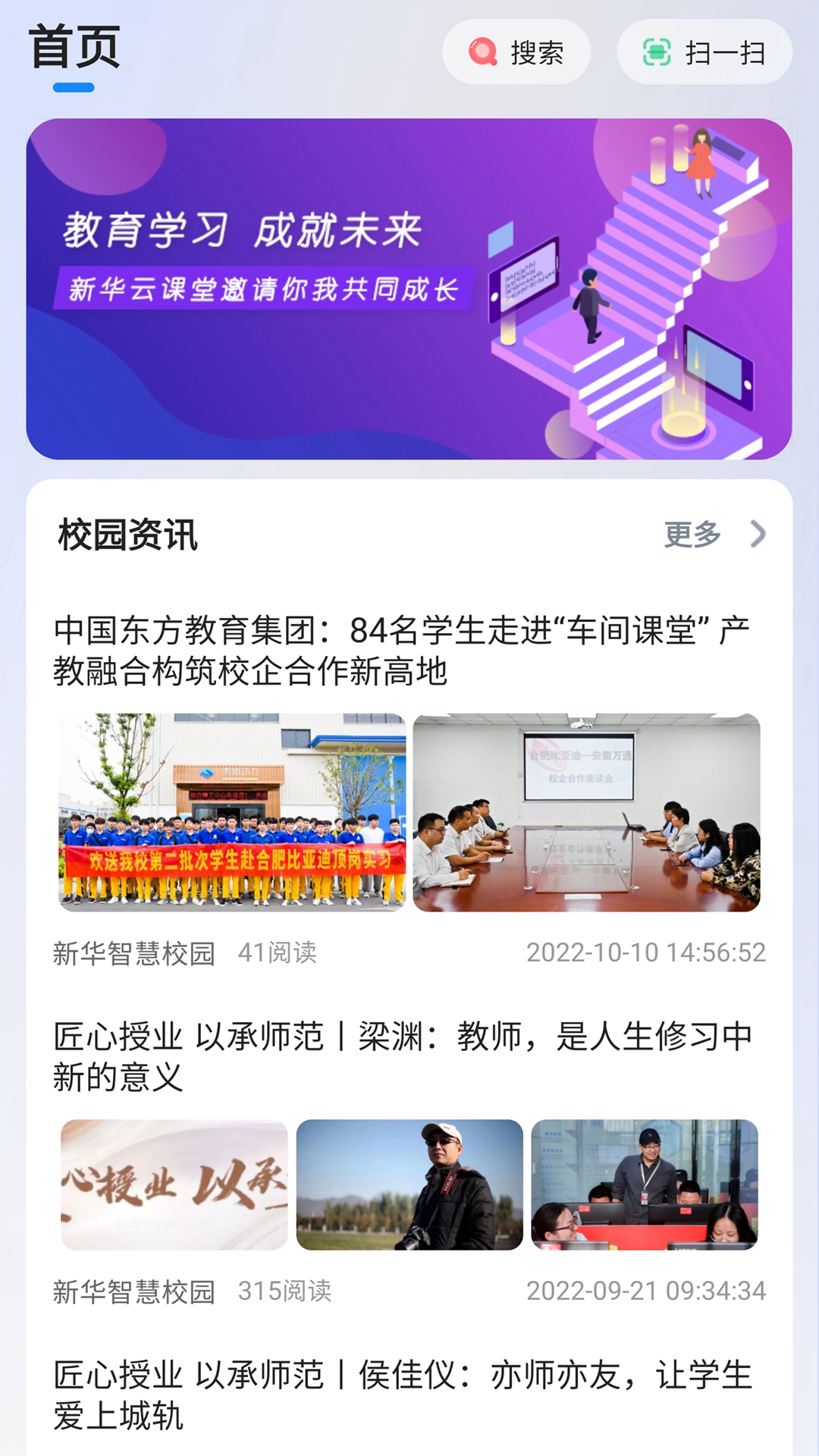Viewport: 819px width, 1456px height.
Task: Open the 教育学习 成就未来 banner
Action: (409, 289)
